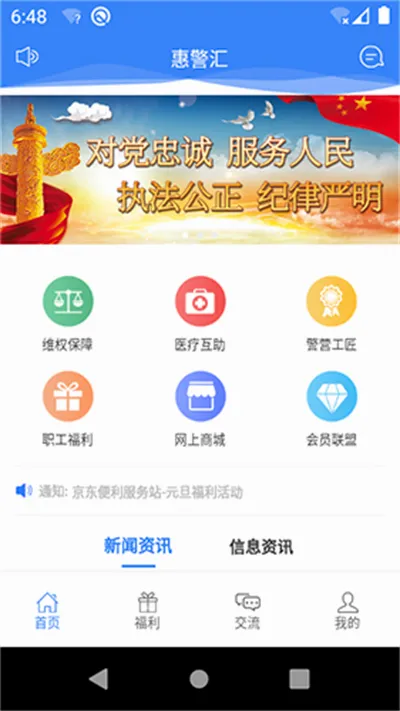Open the 对党忠诚 banner
Viewport: 400px width, 711px height.
click(x=200, y=170)
